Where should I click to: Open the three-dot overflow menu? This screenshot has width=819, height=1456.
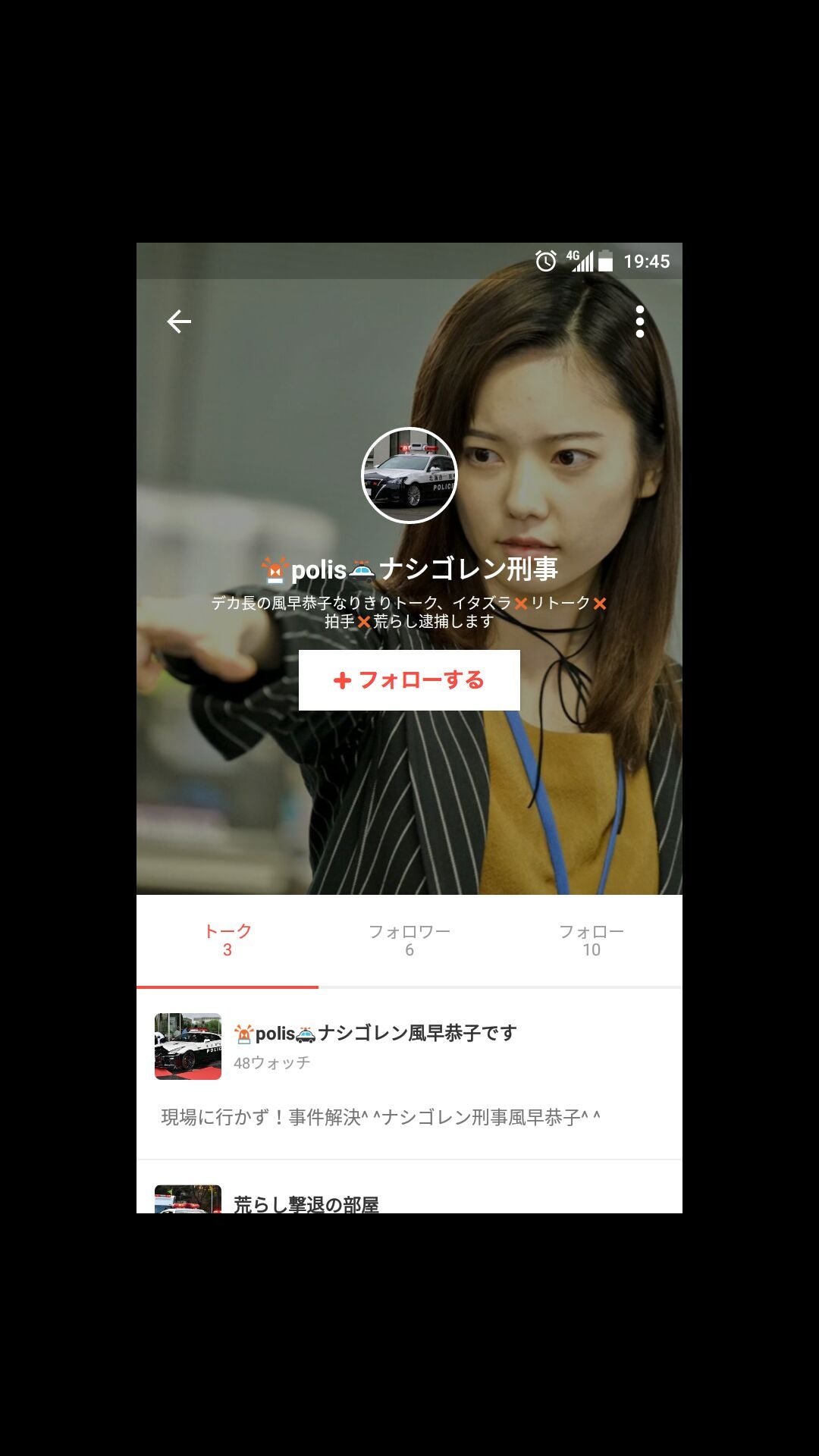[640, 322]
